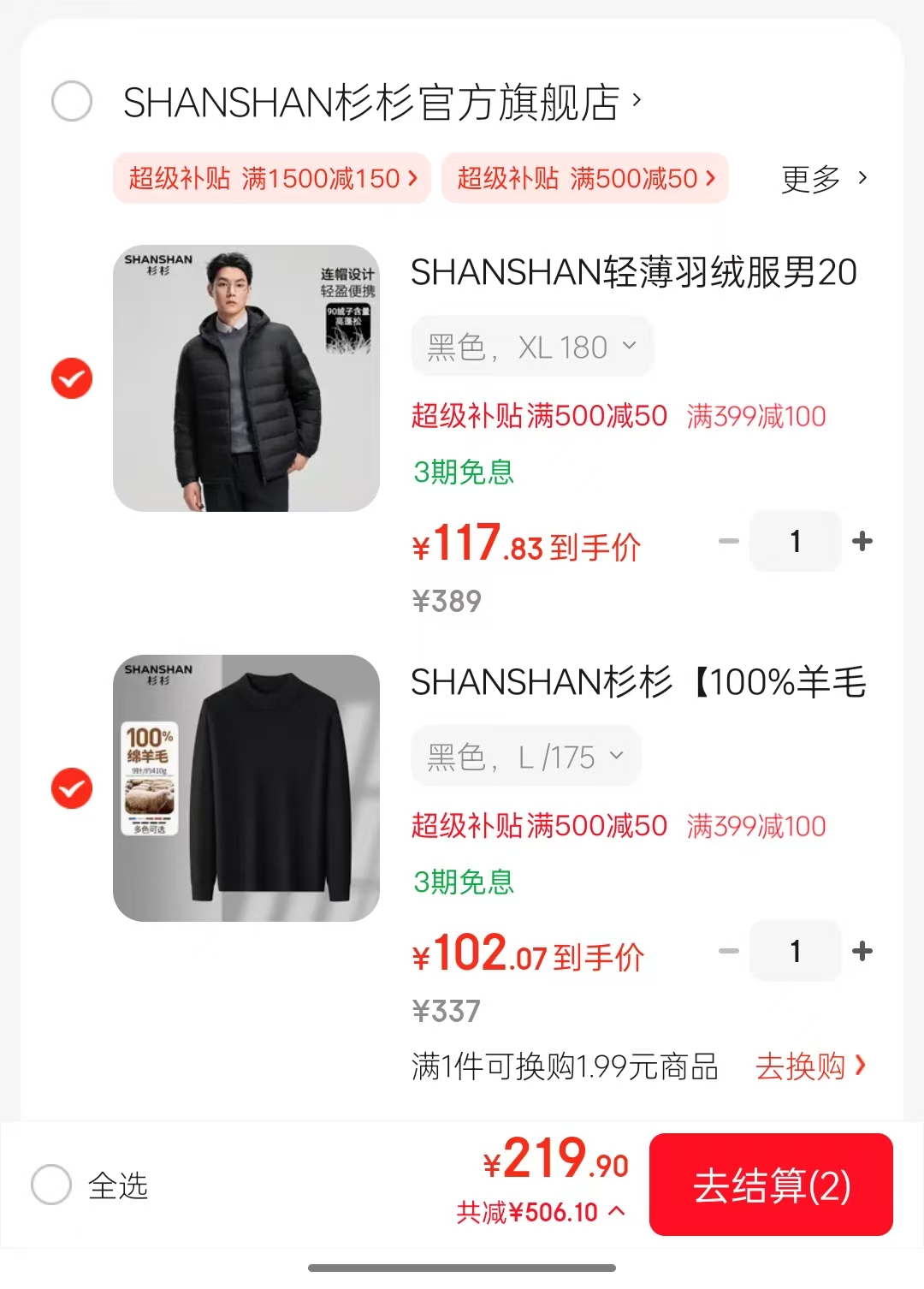This screenshot has height=1289, width=924.
Task: Change the 黑色, L/175 size option
Action: click(x=525, y=757)
